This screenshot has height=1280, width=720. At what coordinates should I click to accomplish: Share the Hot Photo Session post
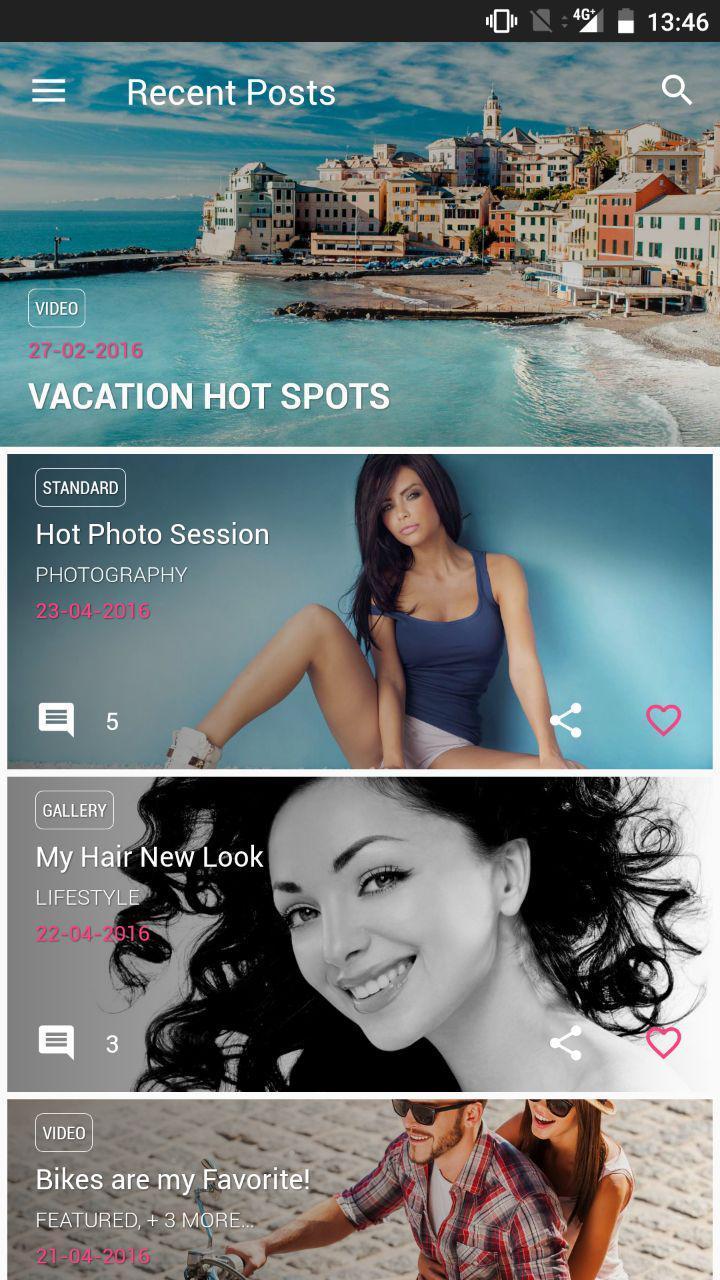pos(566,720)
